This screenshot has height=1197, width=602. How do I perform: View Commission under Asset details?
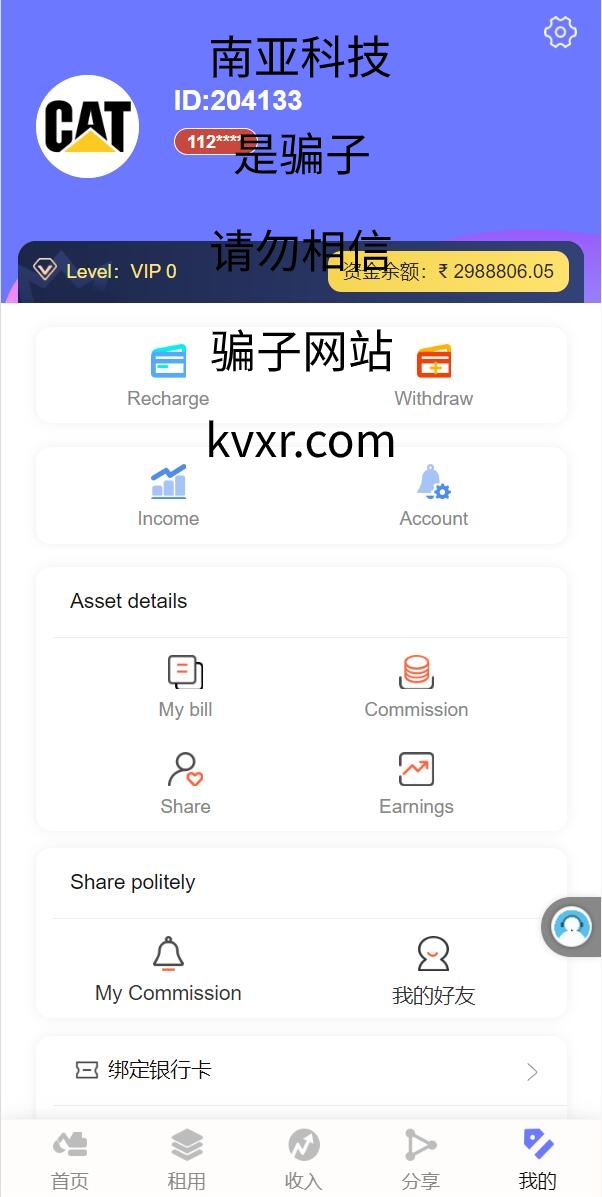coord(416,687)
